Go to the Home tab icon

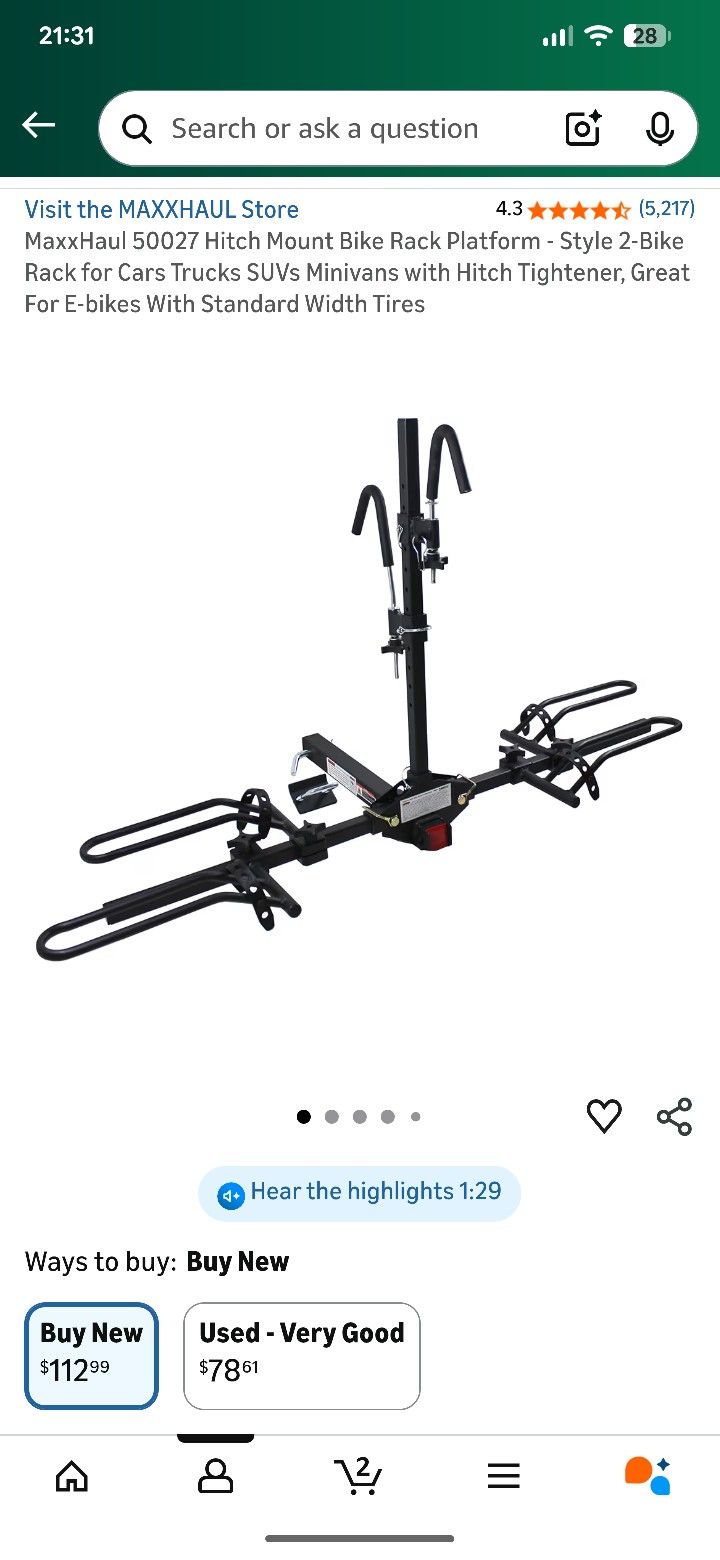[x=71, y=1473]
